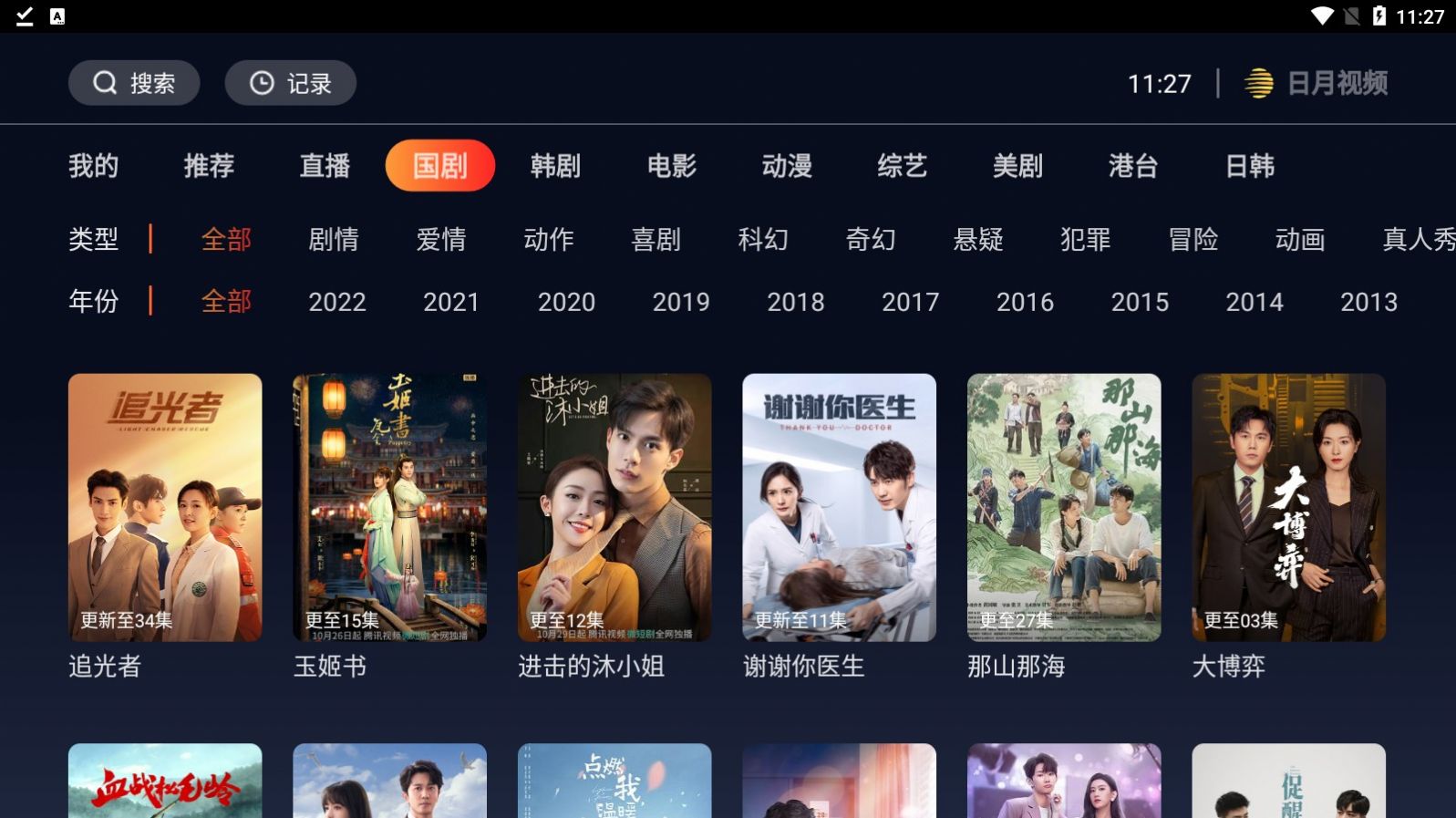Image resolution: width=1456 pixels, height=818 pixels.
Task: Switch to the 直播 tab
Action: (325, 166)
